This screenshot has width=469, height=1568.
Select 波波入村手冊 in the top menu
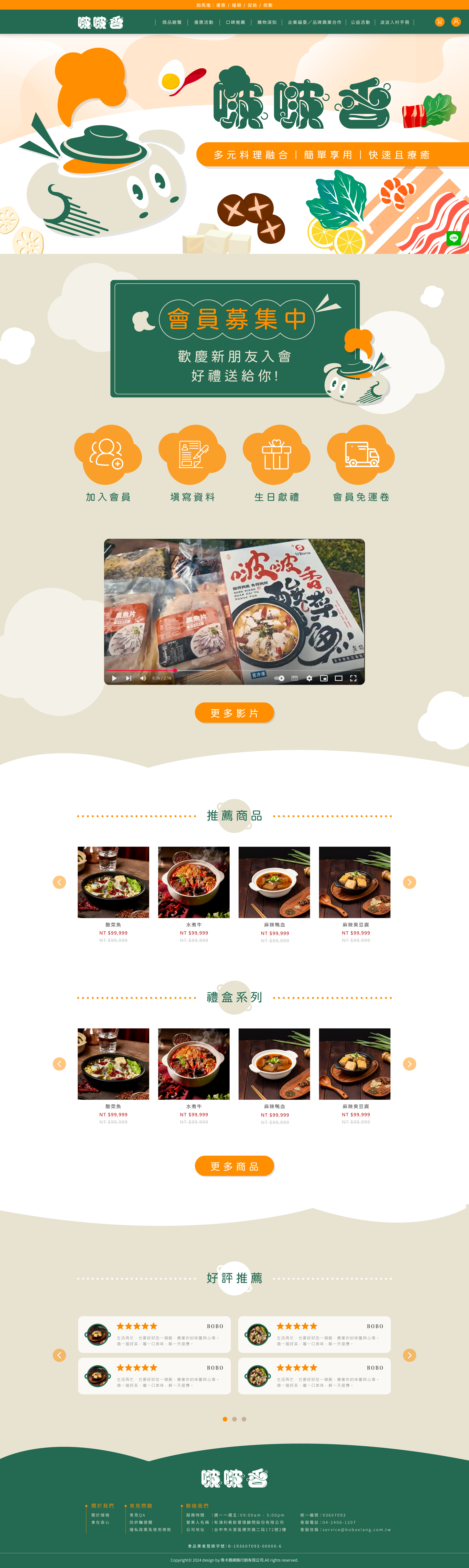click(x=395, y=22)
